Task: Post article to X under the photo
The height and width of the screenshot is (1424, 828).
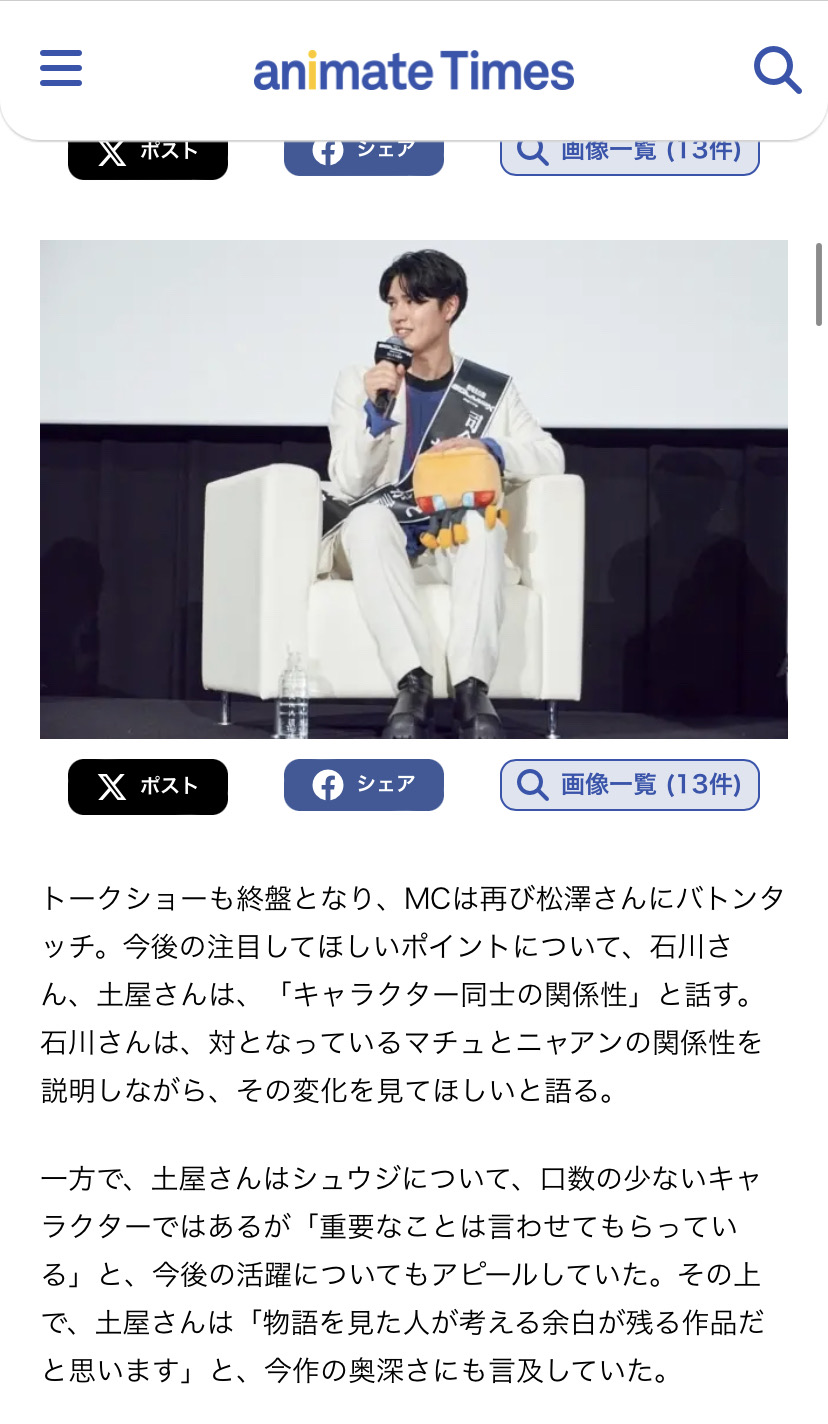Action: click(148, 787)
